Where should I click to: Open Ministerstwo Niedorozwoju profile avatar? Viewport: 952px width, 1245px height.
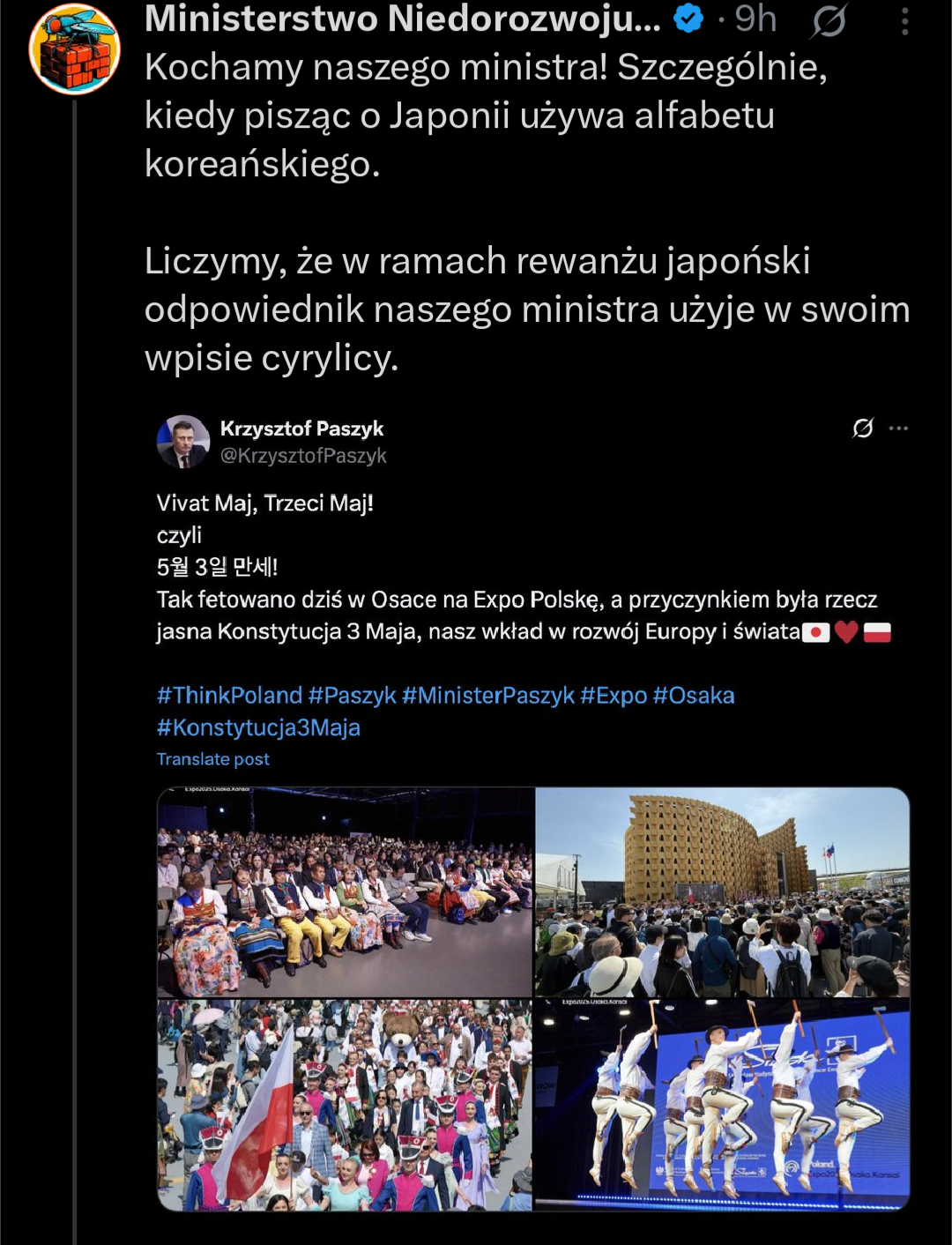coord(75,49)
